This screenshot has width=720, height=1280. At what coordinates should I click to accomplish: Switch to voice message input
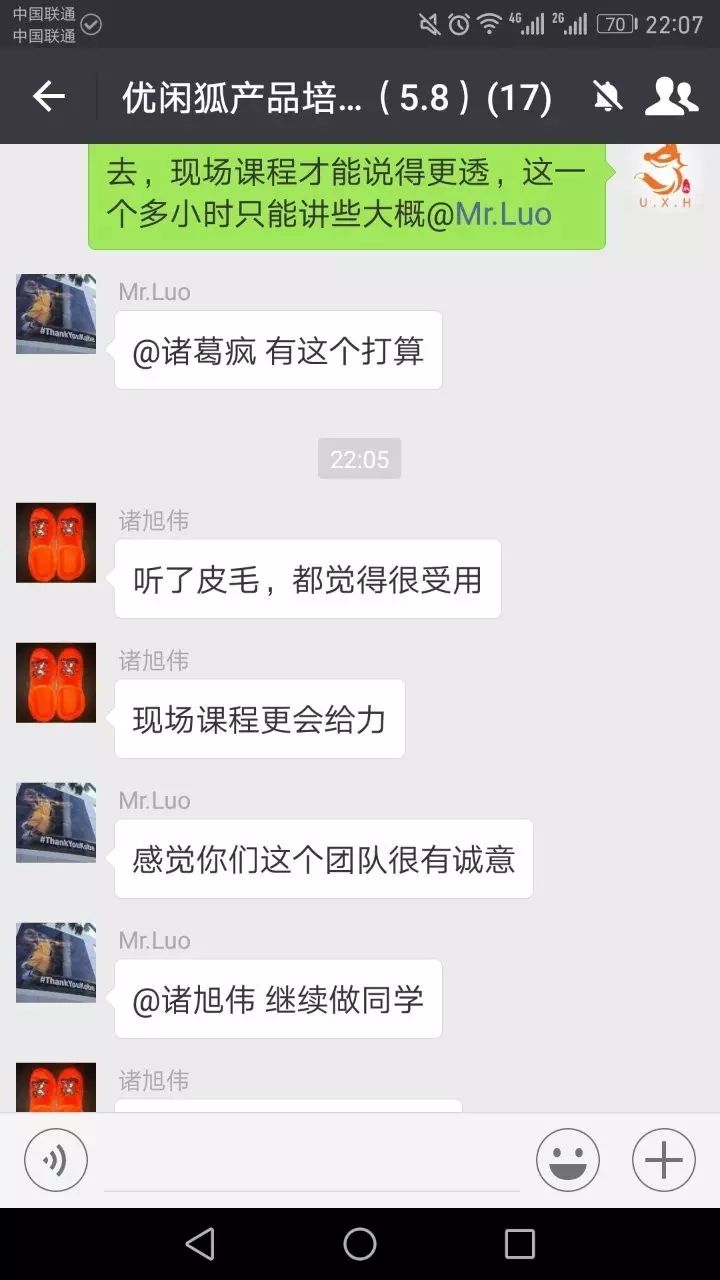56,1160
